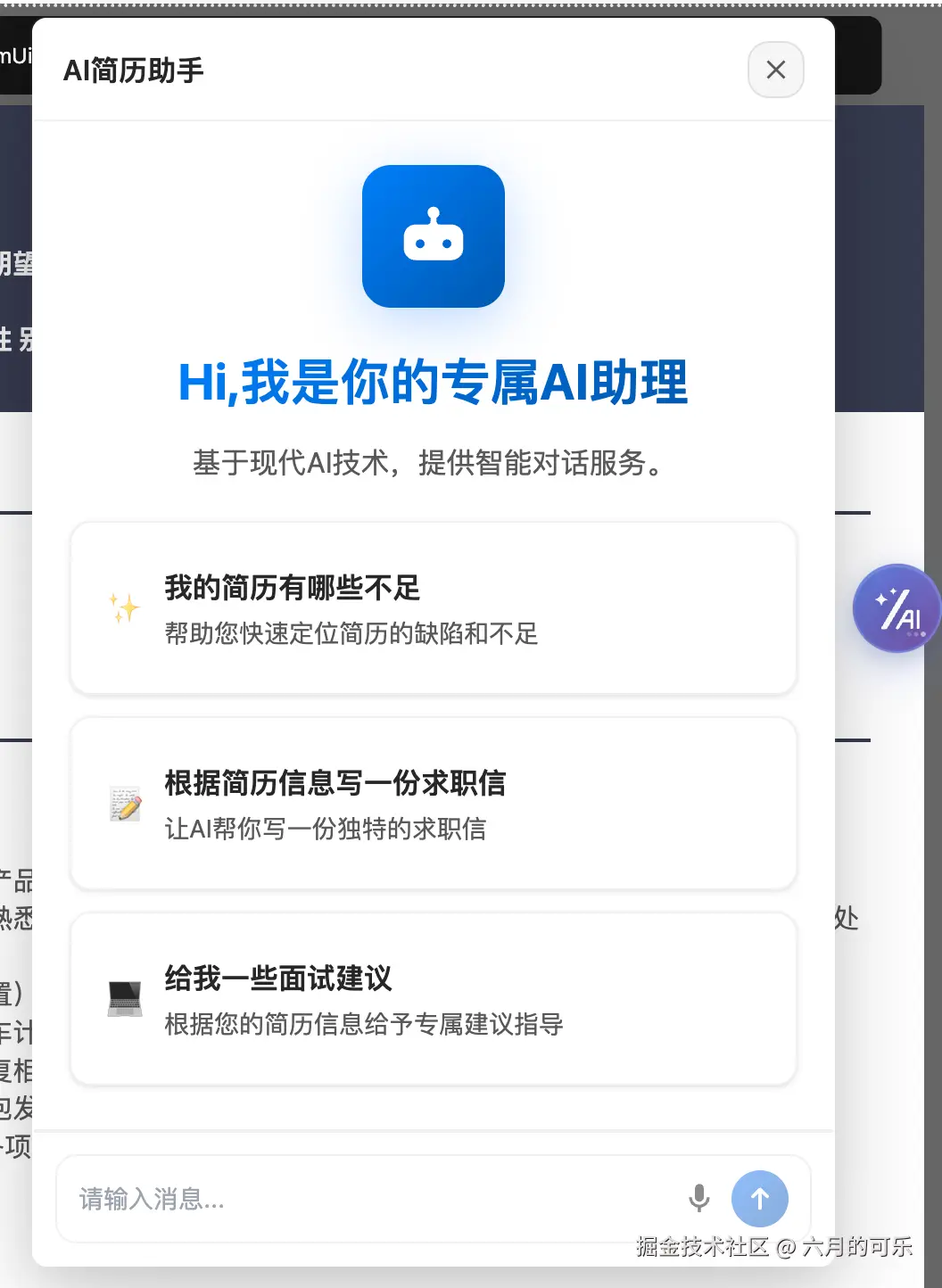Click the X to close AI简历助手 dialog

tap(775, 70)
